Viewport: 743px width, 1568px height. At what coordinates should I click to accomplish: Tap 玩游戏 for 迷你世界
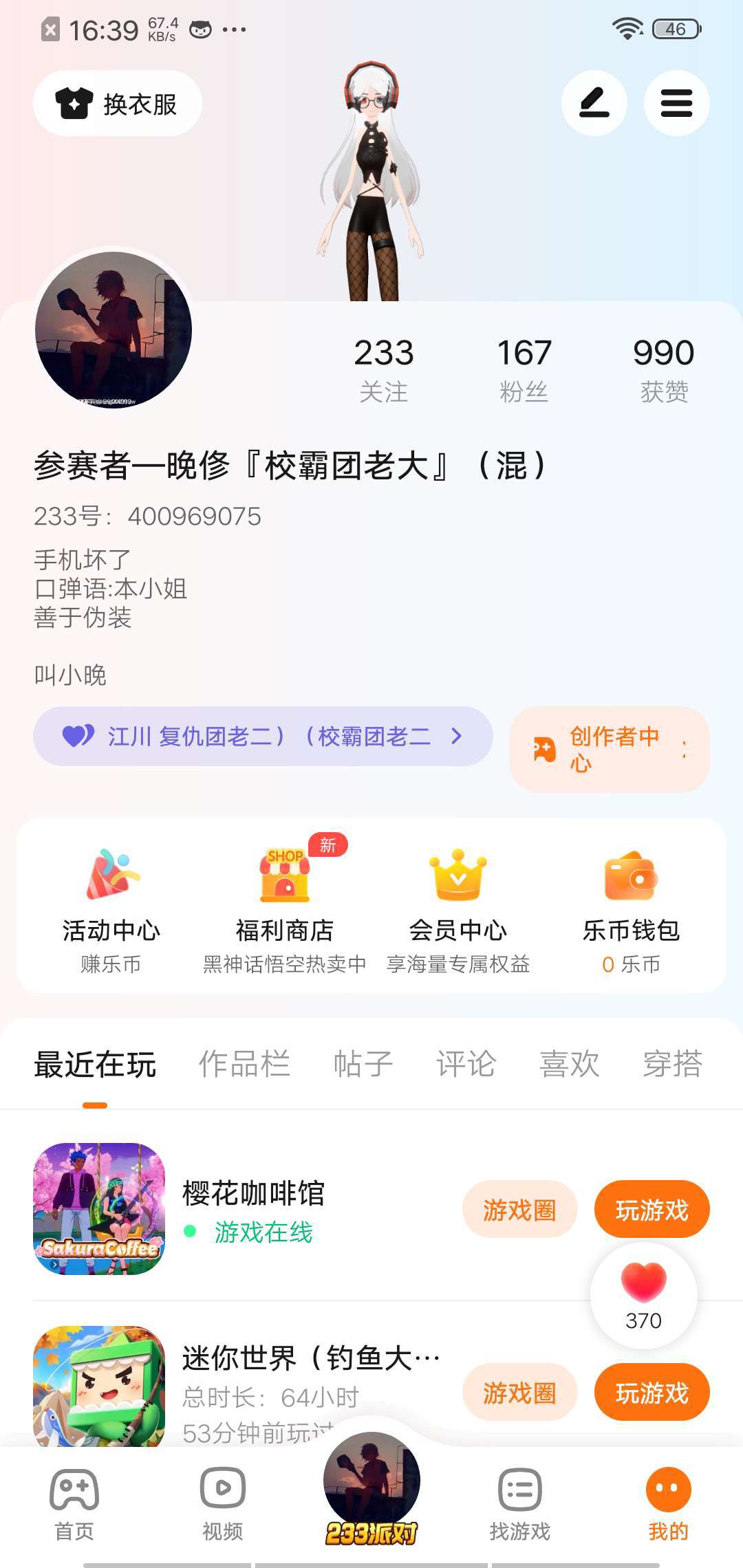[x=652, y=1393]
